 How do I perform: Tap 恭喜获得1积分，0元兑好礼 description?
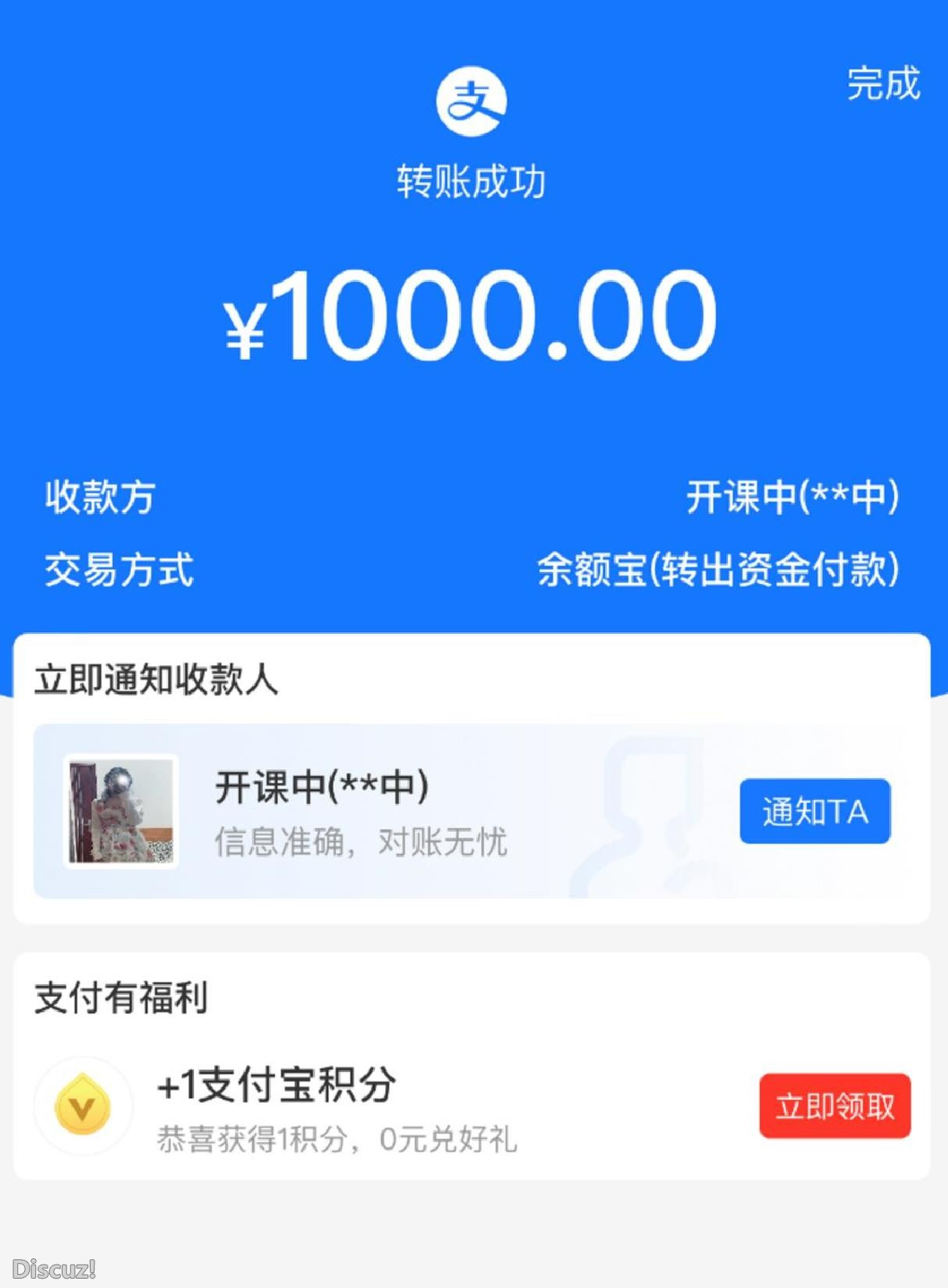coord(334,1142)
